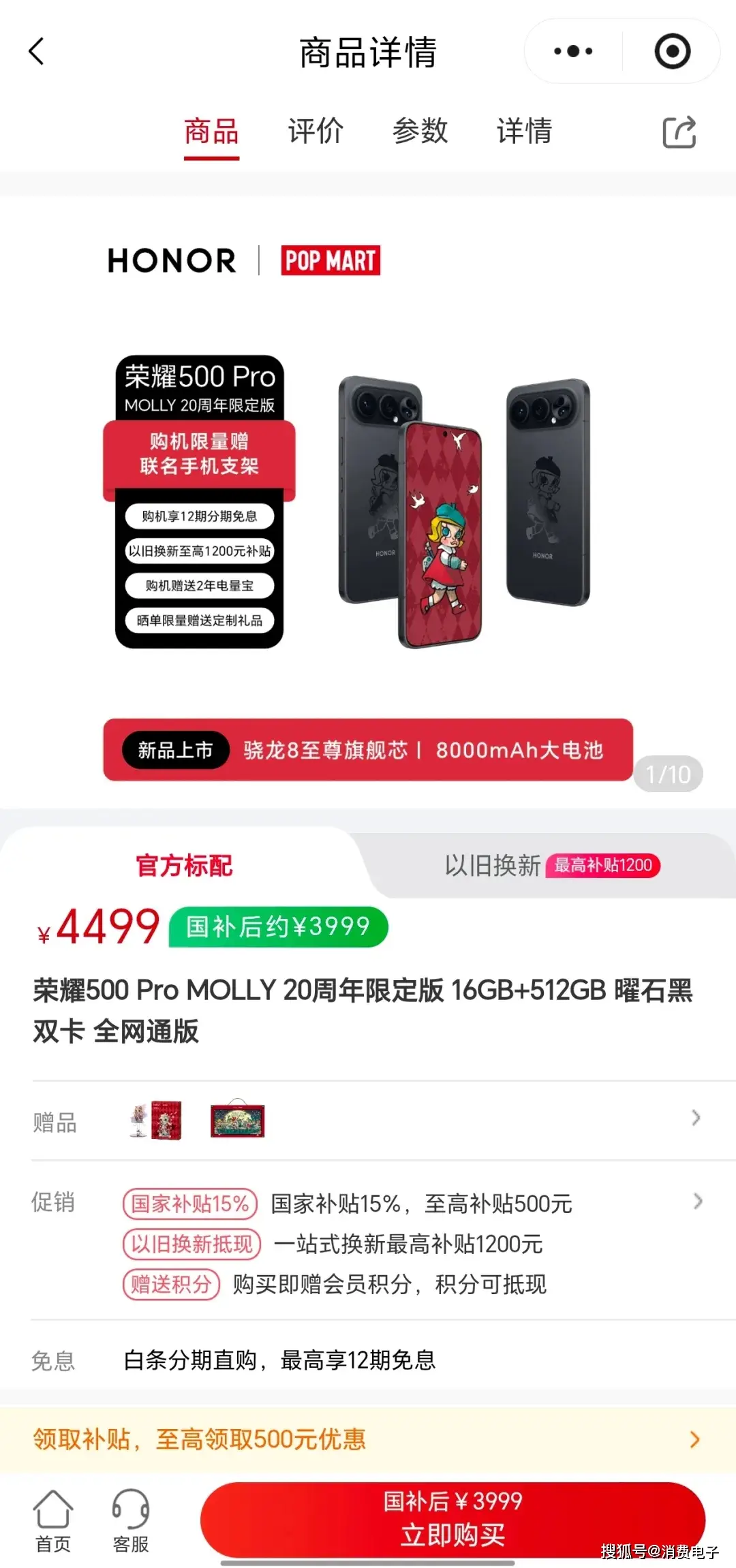
Task: Expand the 赠品 gifts row
Action: (x=695, y=1118)
